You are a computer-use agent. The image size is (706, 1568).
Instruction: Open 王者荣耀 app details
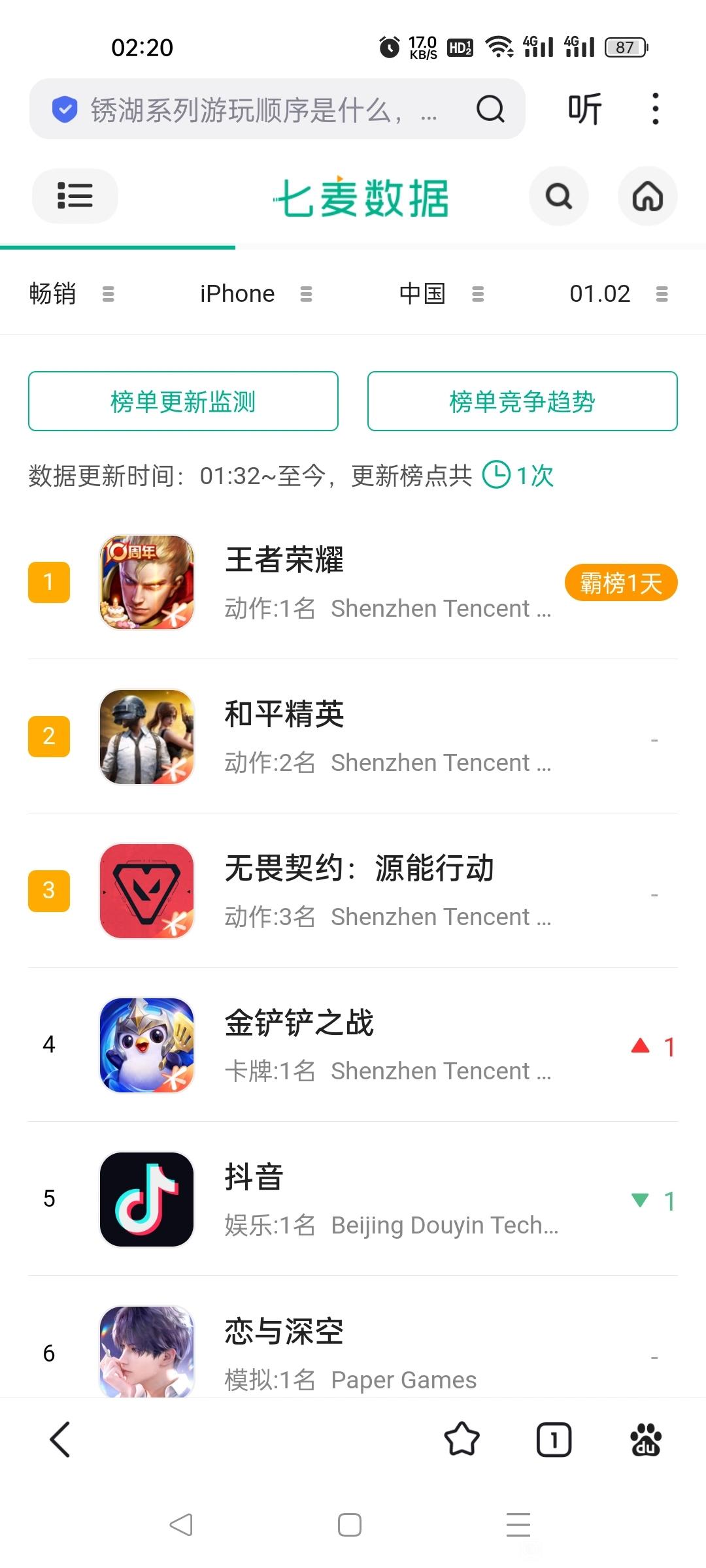(x=284, y=561)
